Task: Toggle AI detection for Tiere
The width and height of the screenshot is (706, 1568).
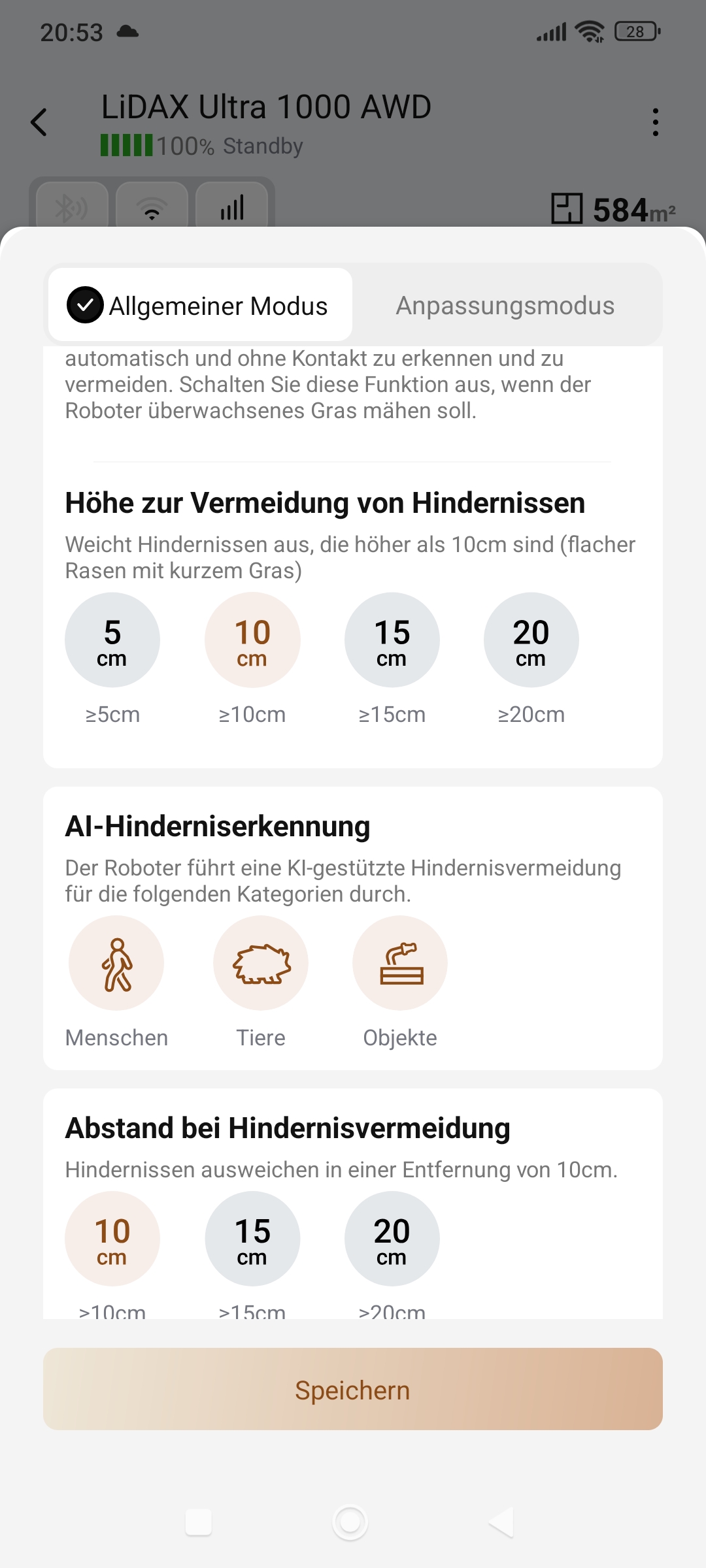Action: point(261,963)
